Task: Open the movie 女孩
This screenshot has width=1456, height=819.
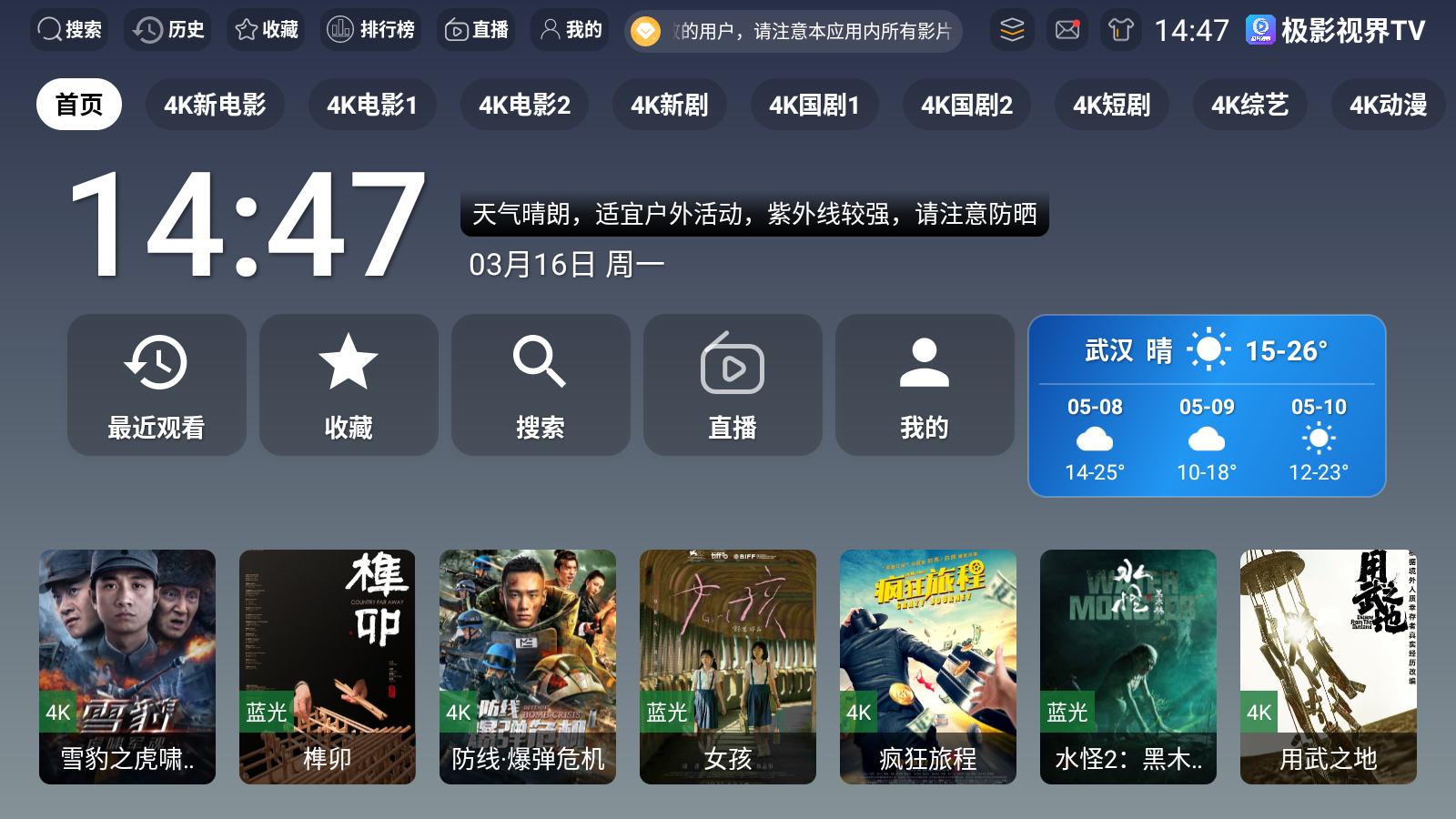Action: (x=728, y=666)
